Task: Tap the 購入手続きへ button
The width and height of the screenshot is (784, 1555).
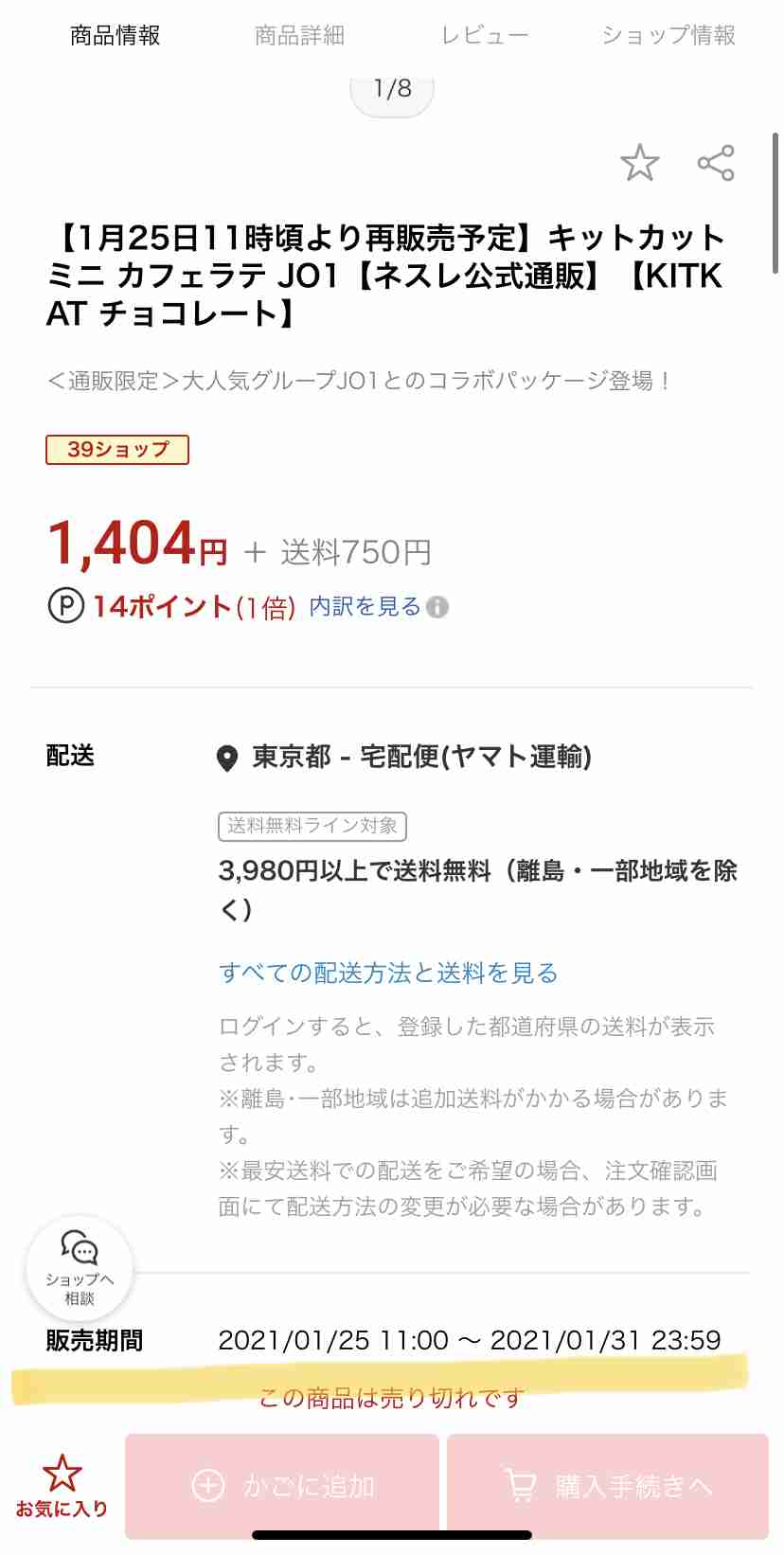Action: coord(608,1486)
